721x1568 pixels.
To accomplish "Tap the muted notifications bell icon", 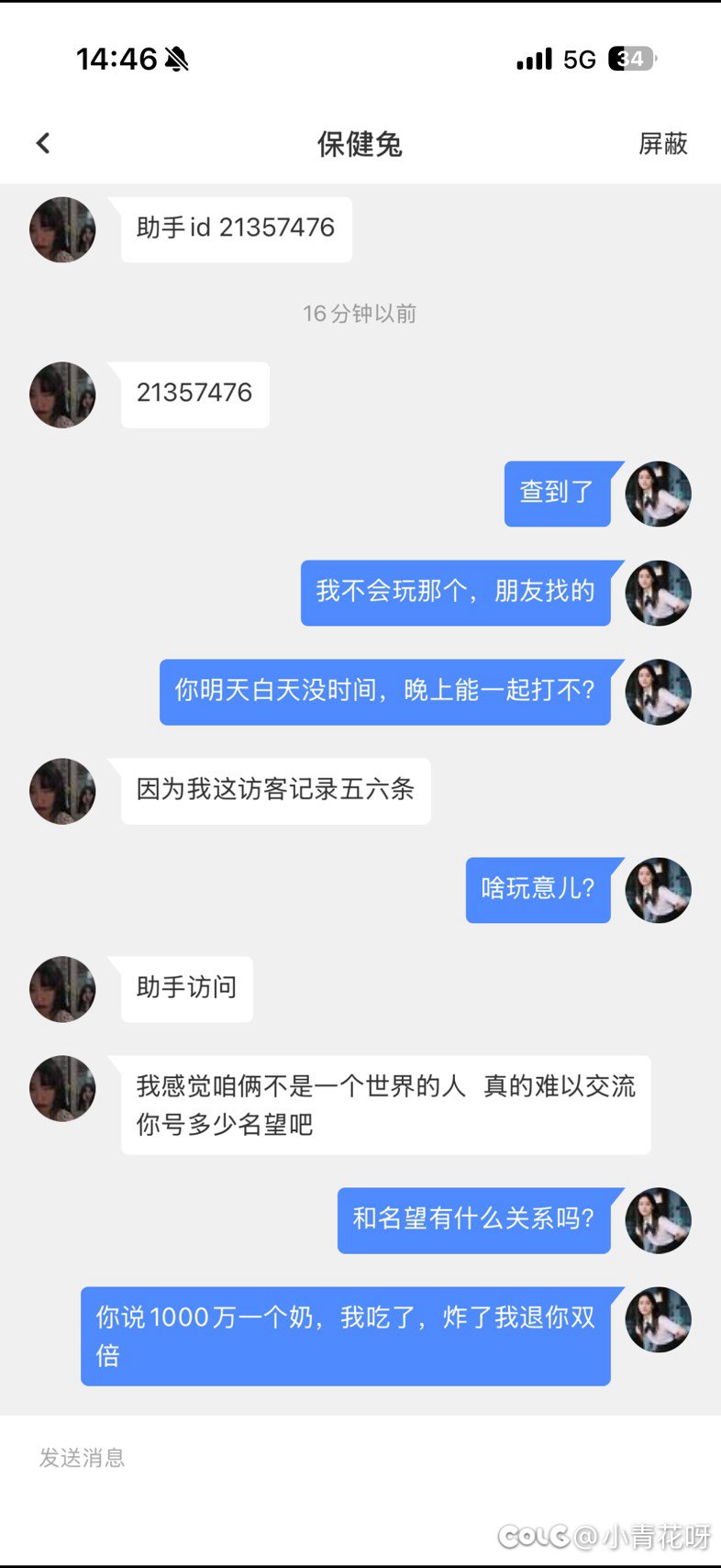I will pyautogui.click(x=176, y=58).
